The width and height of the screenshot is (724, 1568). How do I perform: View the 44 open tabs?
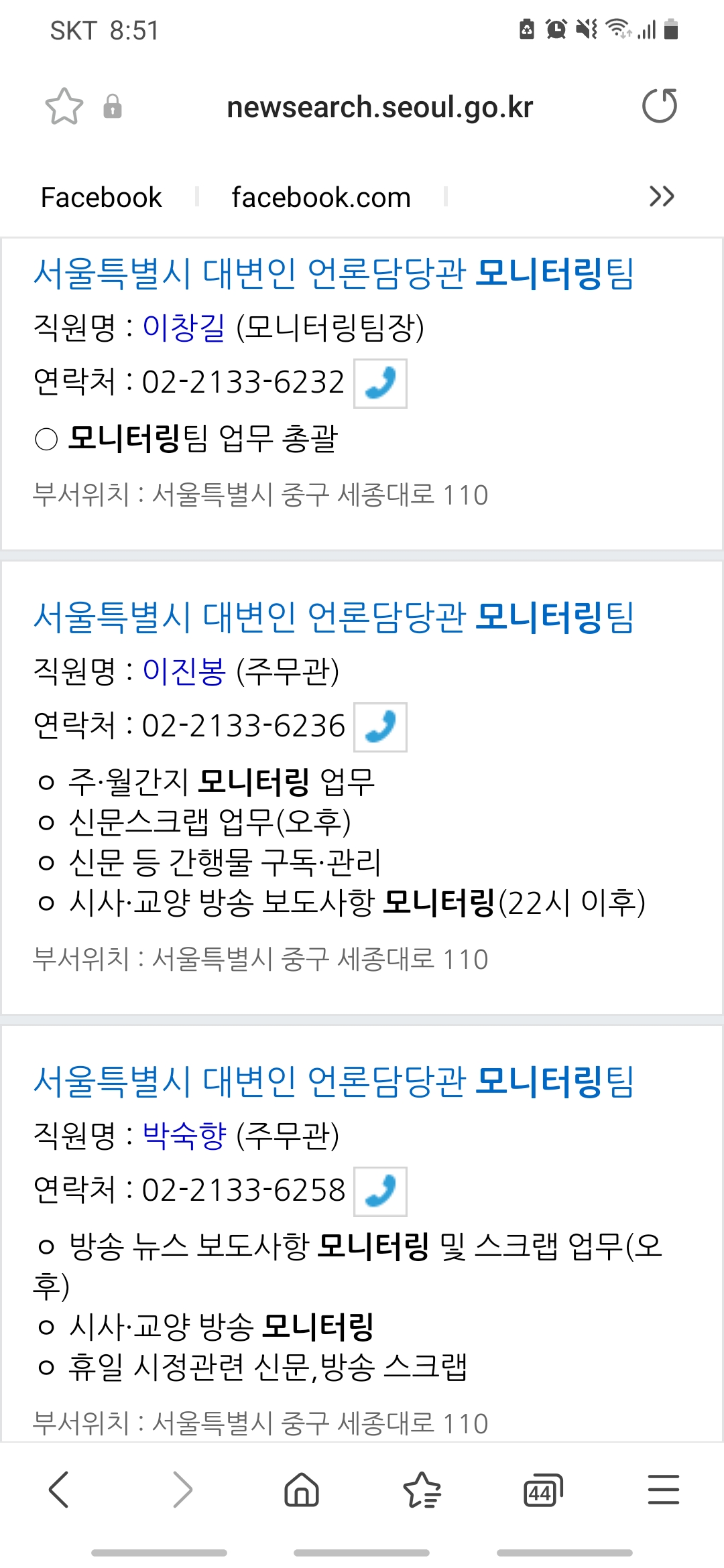542,1490
